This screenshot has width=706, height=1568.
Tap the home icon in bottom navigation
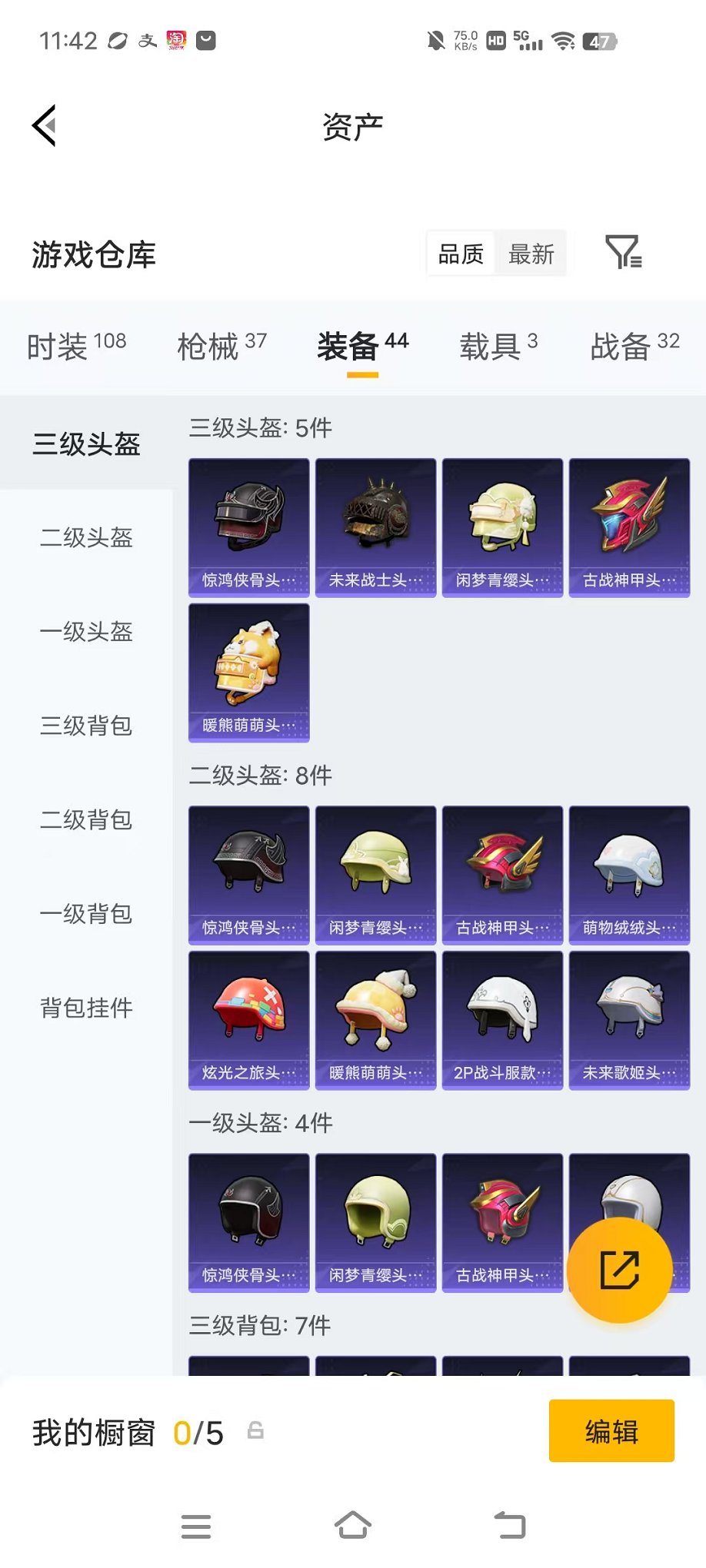pyautogui.click(x=353, y=1526)
